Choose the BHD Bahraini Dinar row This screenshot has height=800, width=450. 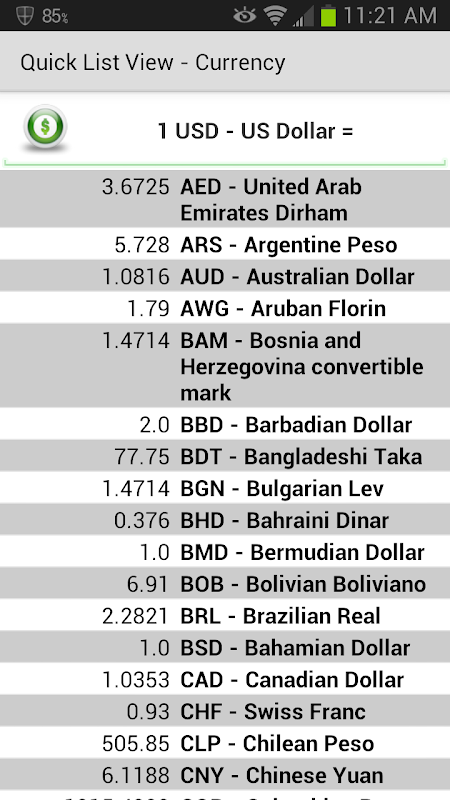tap(225, 519)
